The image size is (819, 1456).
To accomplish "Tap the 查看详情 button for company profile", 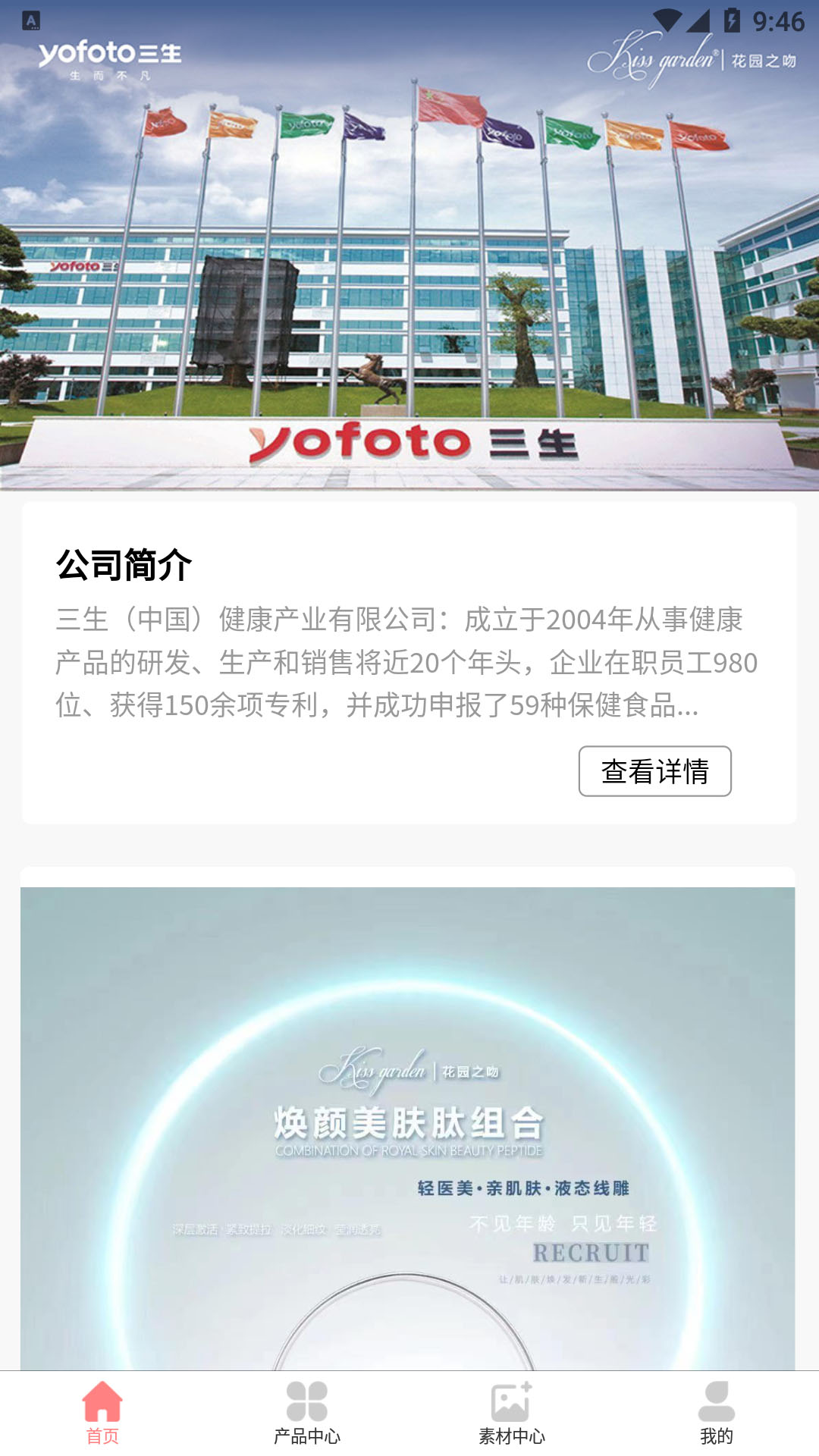I will [654, 771].
